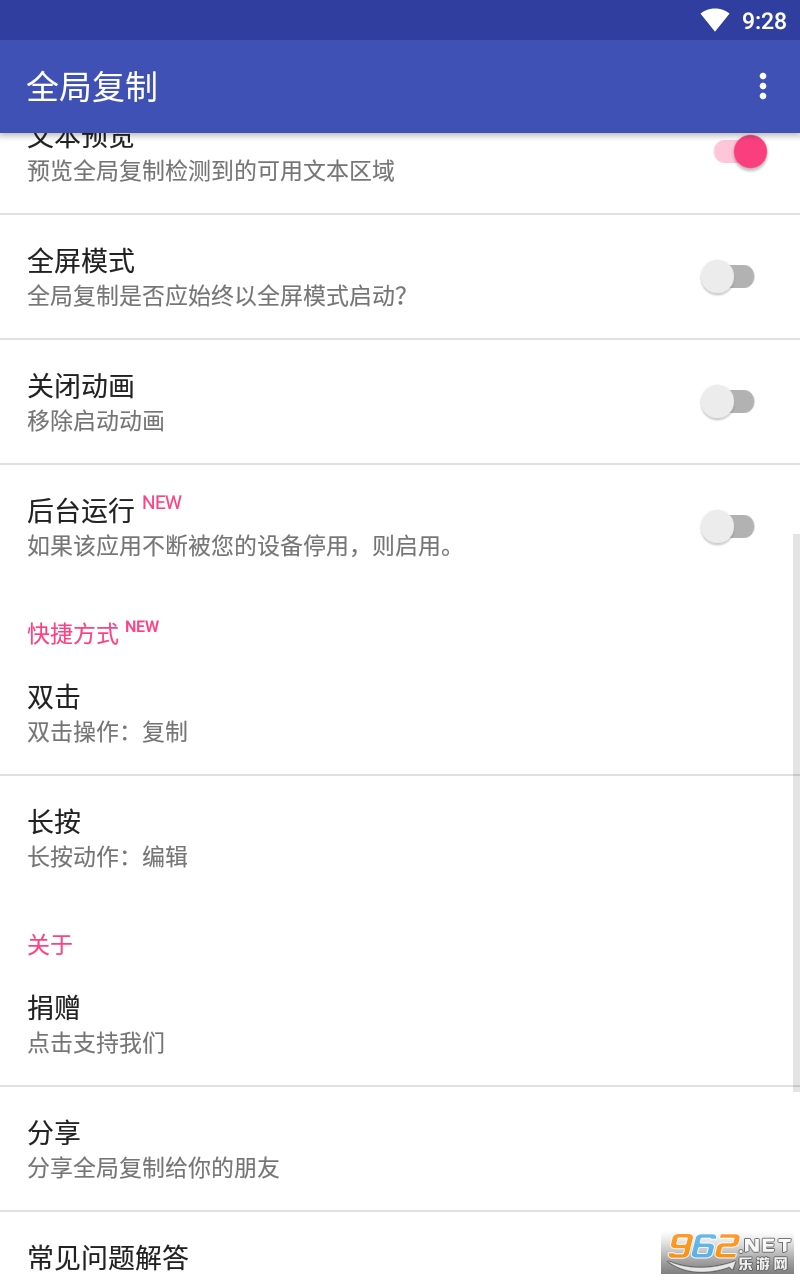Toggle 关闭动画 switch on
Screen dimensions: 800x1280
tap(727, 402)
